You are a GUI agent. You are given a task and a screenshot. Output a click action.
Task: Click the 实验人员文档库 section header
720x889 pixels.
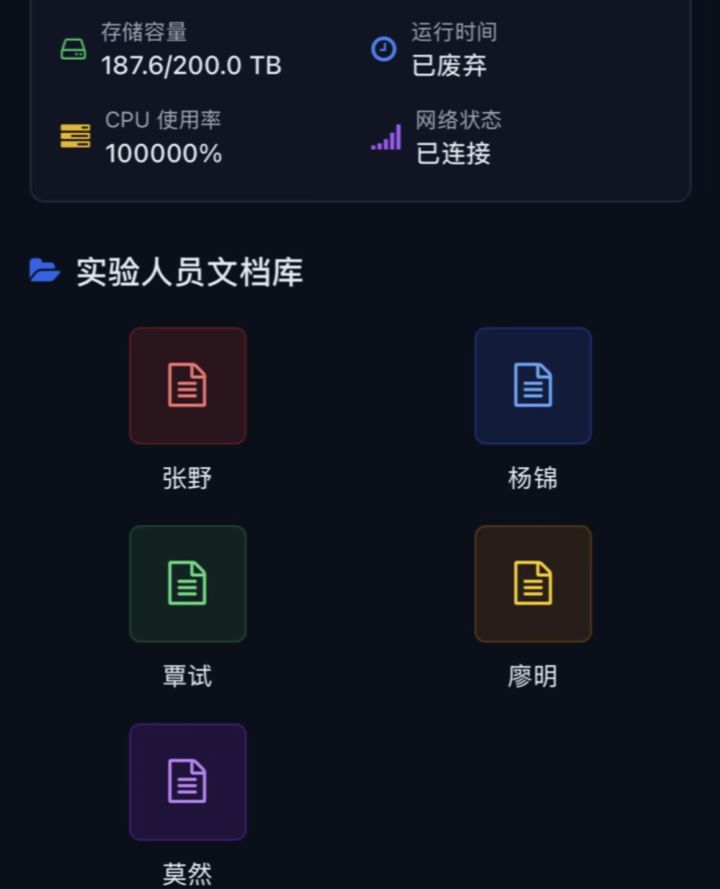point(190,269)
